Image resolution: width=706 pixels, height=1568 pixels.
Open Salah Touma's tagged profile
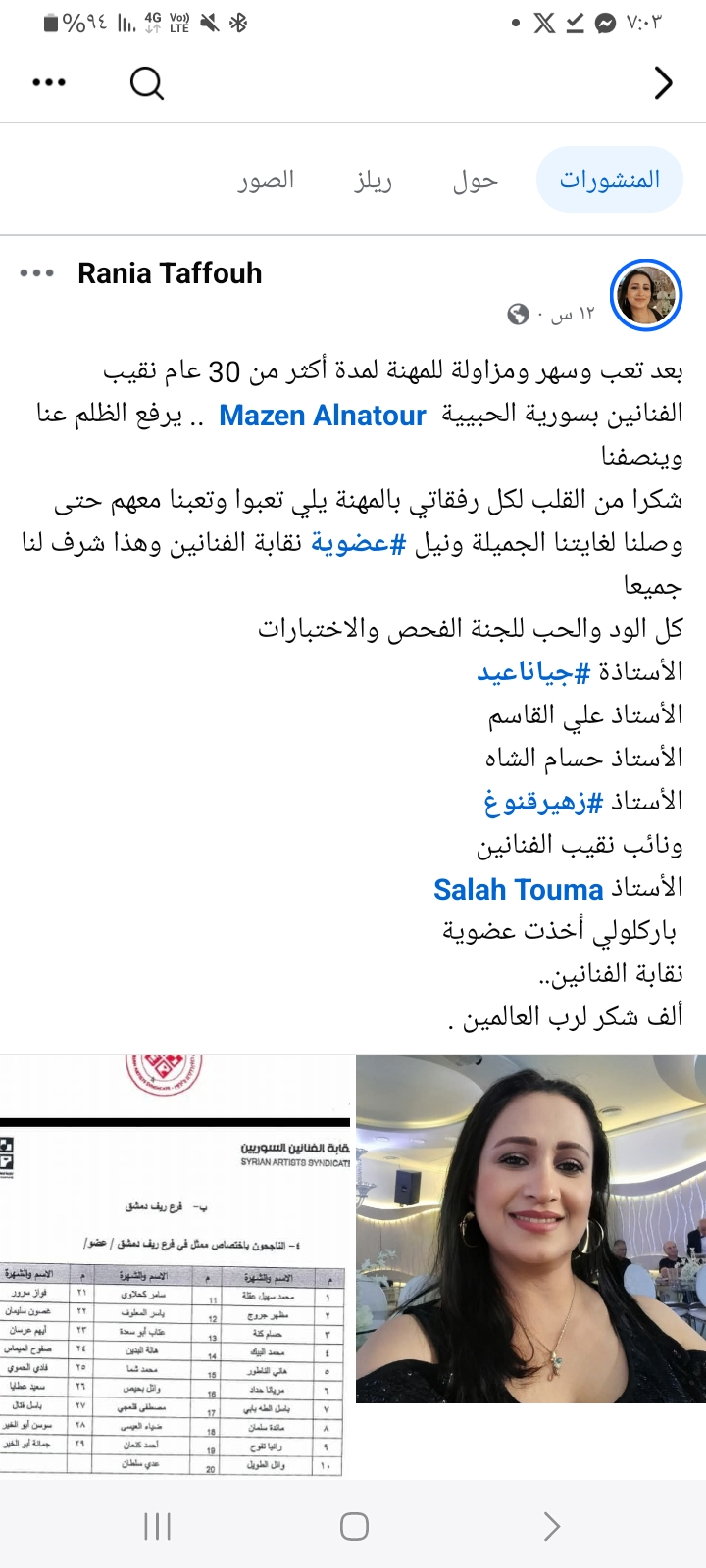point(518,890)
